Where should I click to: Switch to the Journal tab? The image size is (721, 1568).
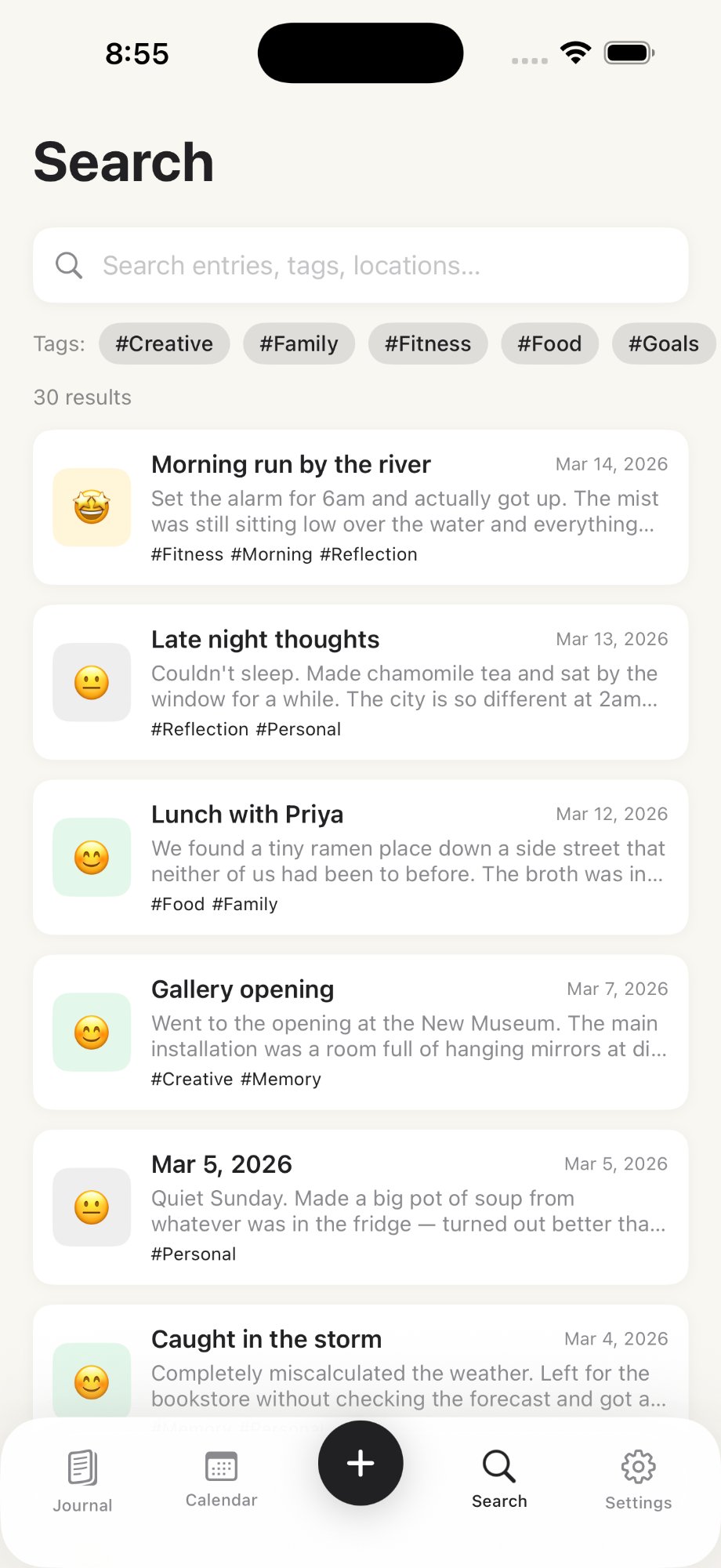pyautogui.click(x=82, y=1480)
